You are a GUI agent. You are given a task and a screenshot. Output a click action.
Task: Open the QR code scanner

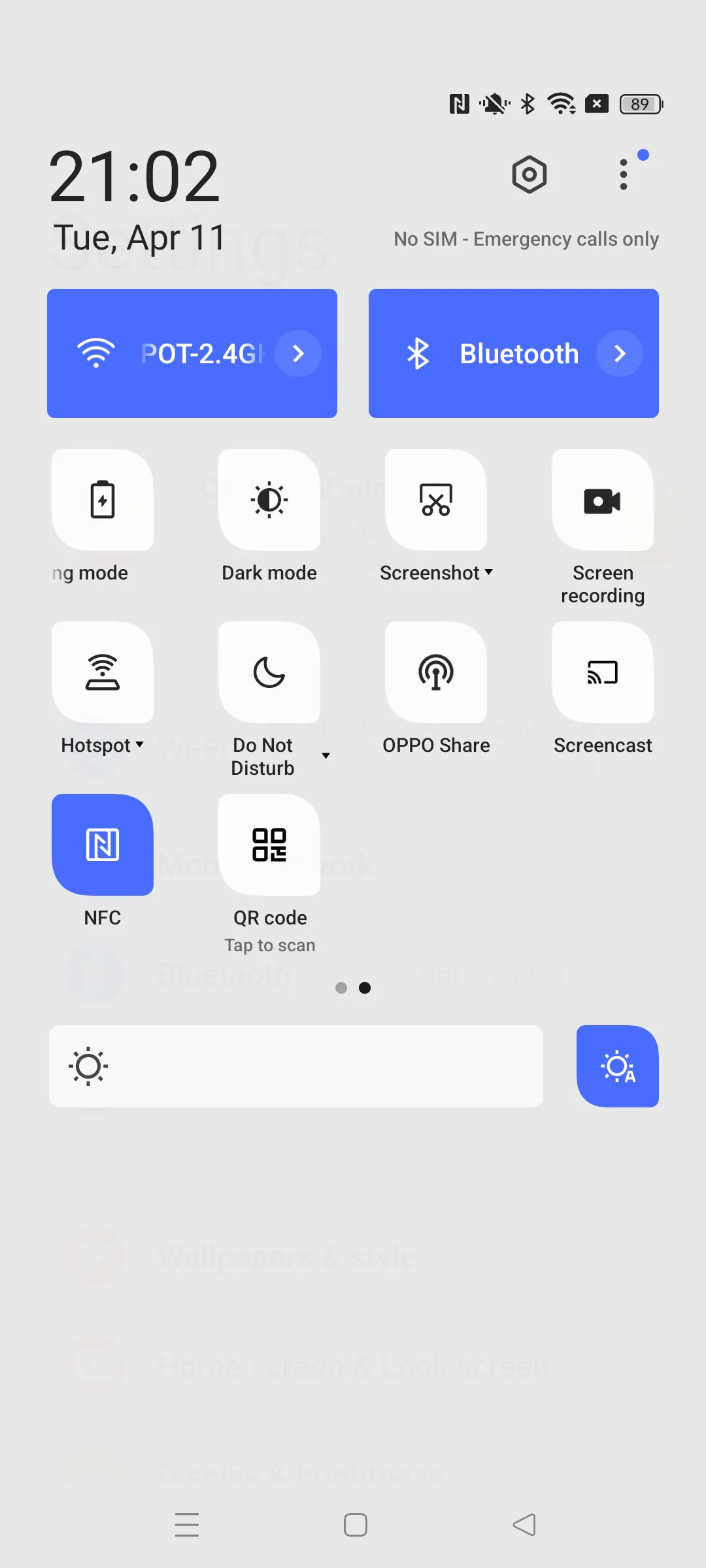pyautogui.click(x=269, y=845)
